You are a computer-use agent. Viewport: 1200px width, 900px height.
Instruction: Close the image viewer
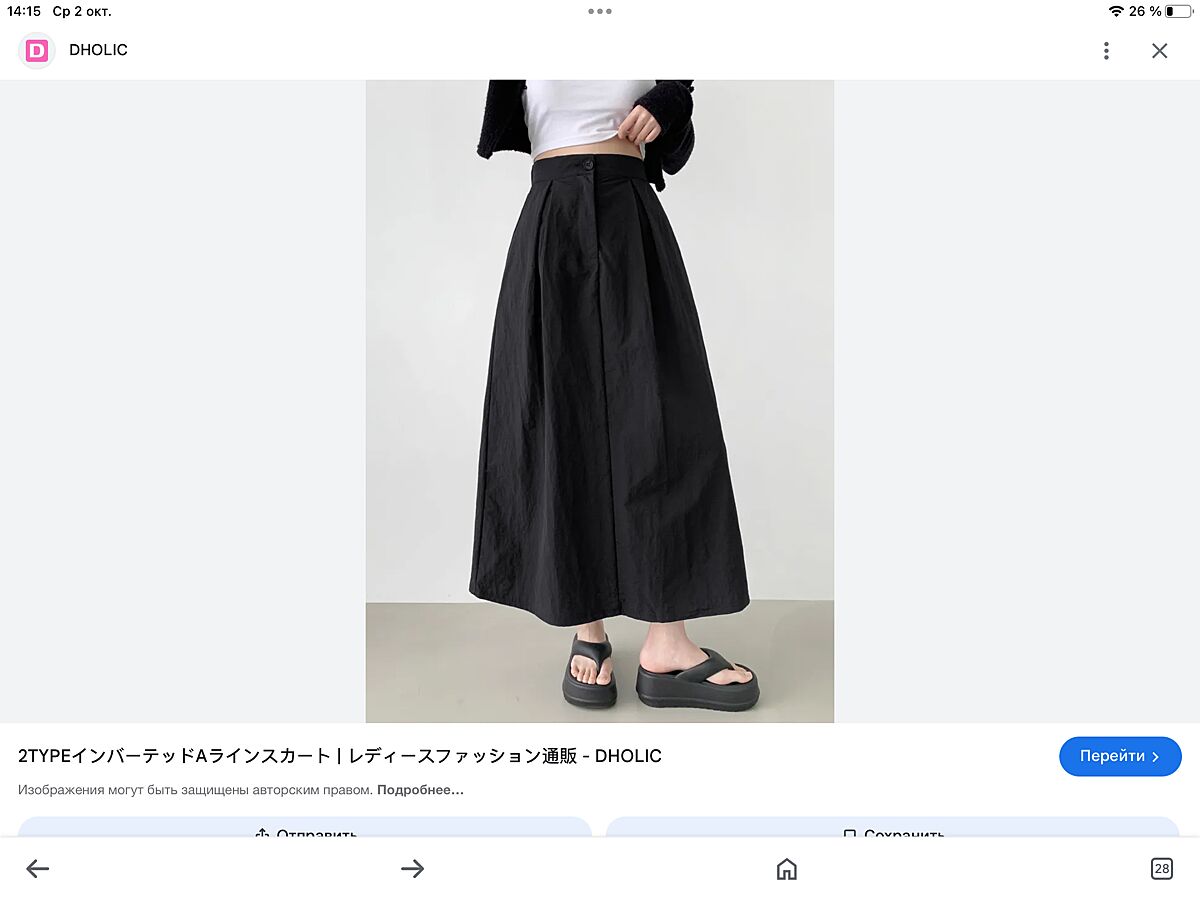(1159, 50)
